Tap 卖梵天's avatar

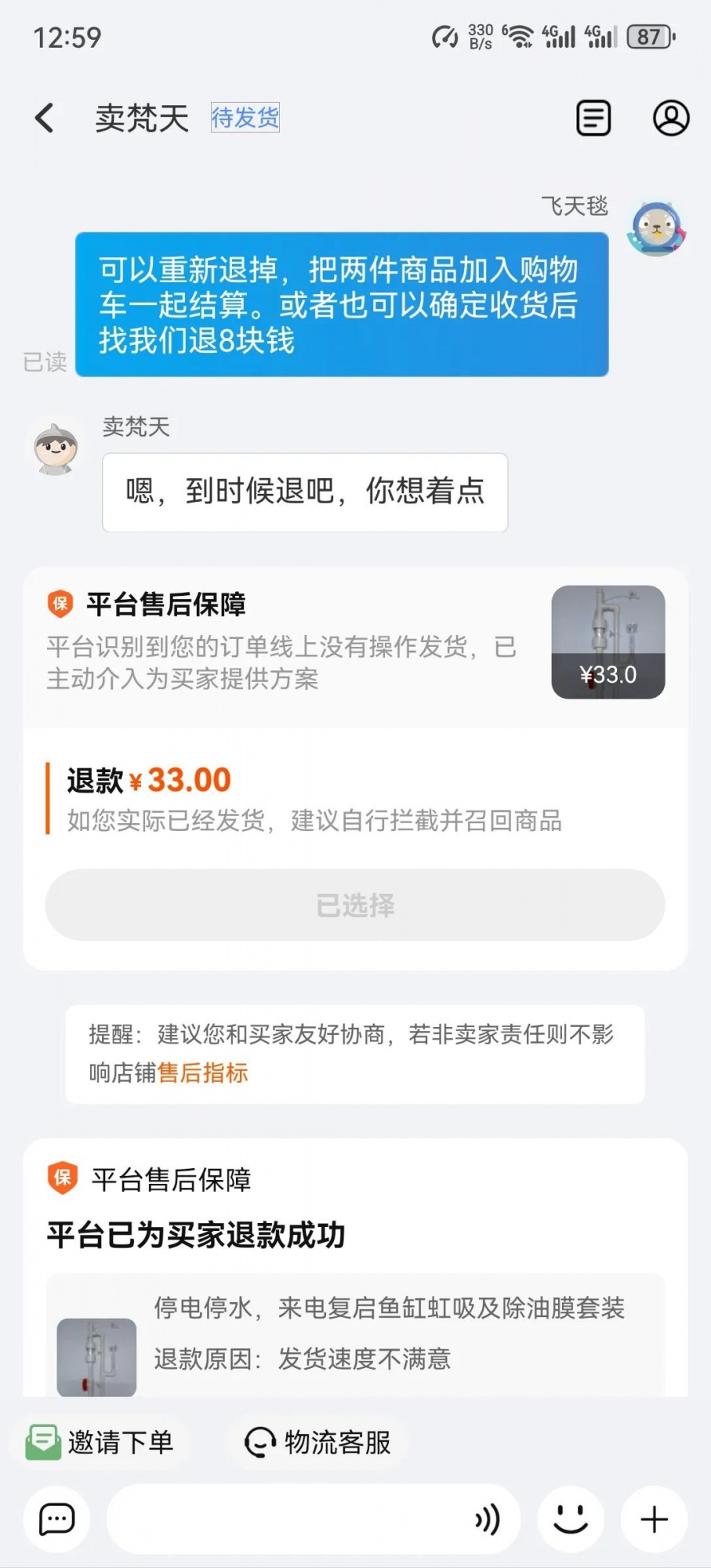tap(56, 449)
